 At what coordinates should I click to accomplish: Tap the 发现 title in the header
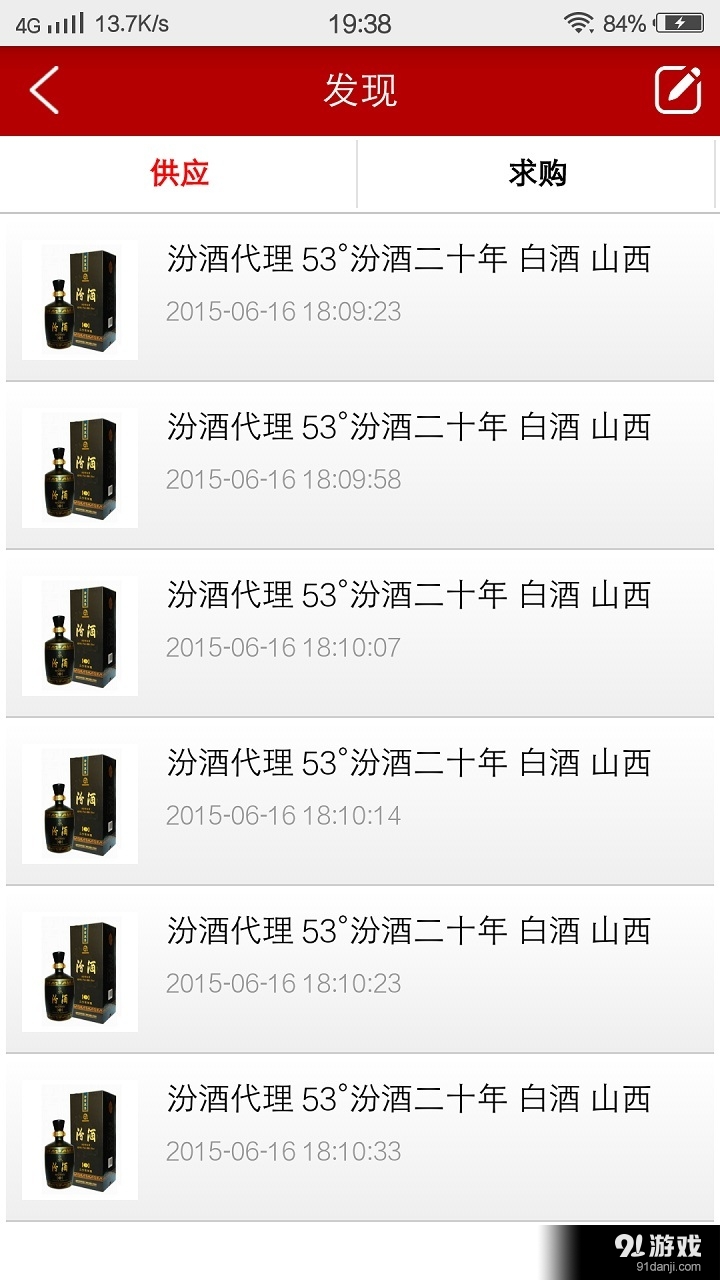point(359,90)
